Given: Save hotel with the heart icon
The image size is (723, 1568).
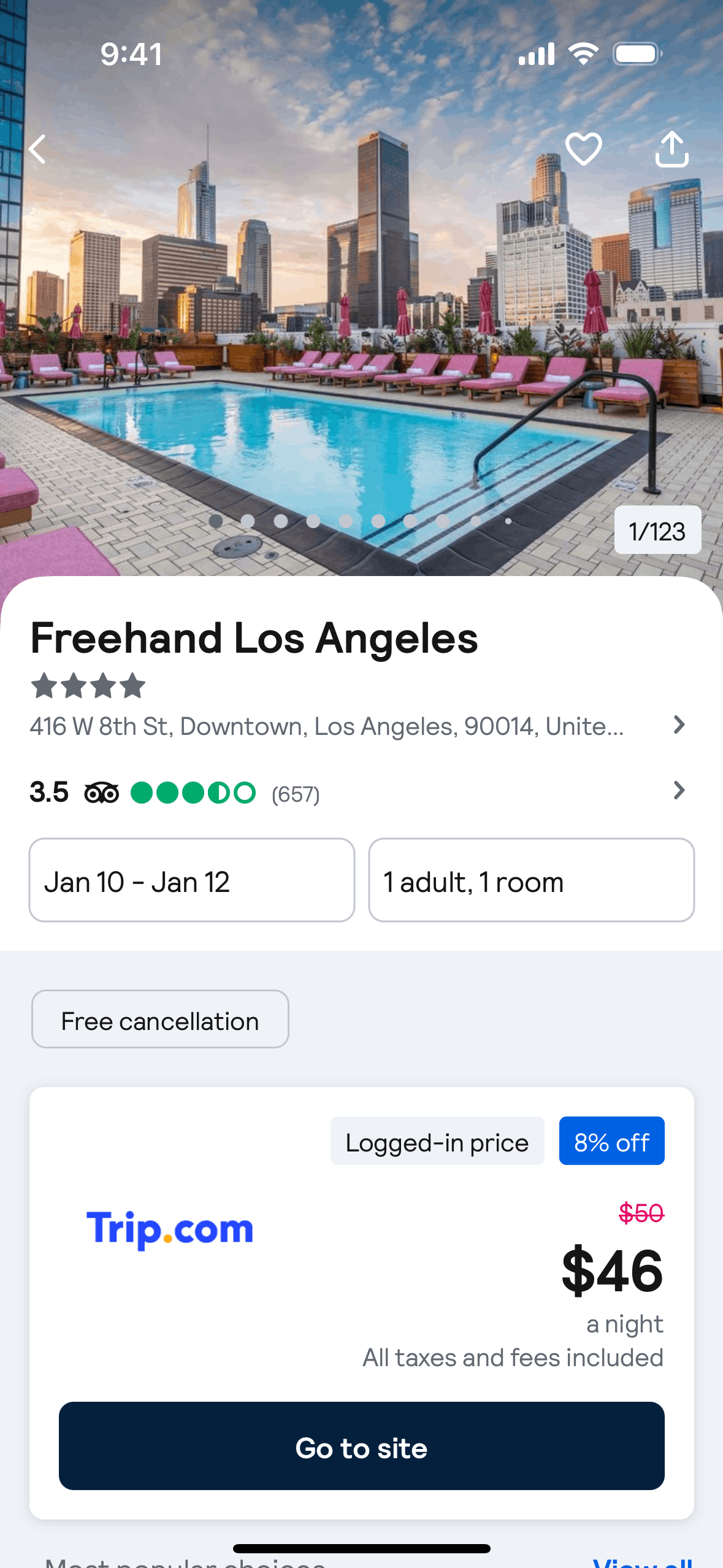Looking at the screenshot, I should [x=583, y=149].
